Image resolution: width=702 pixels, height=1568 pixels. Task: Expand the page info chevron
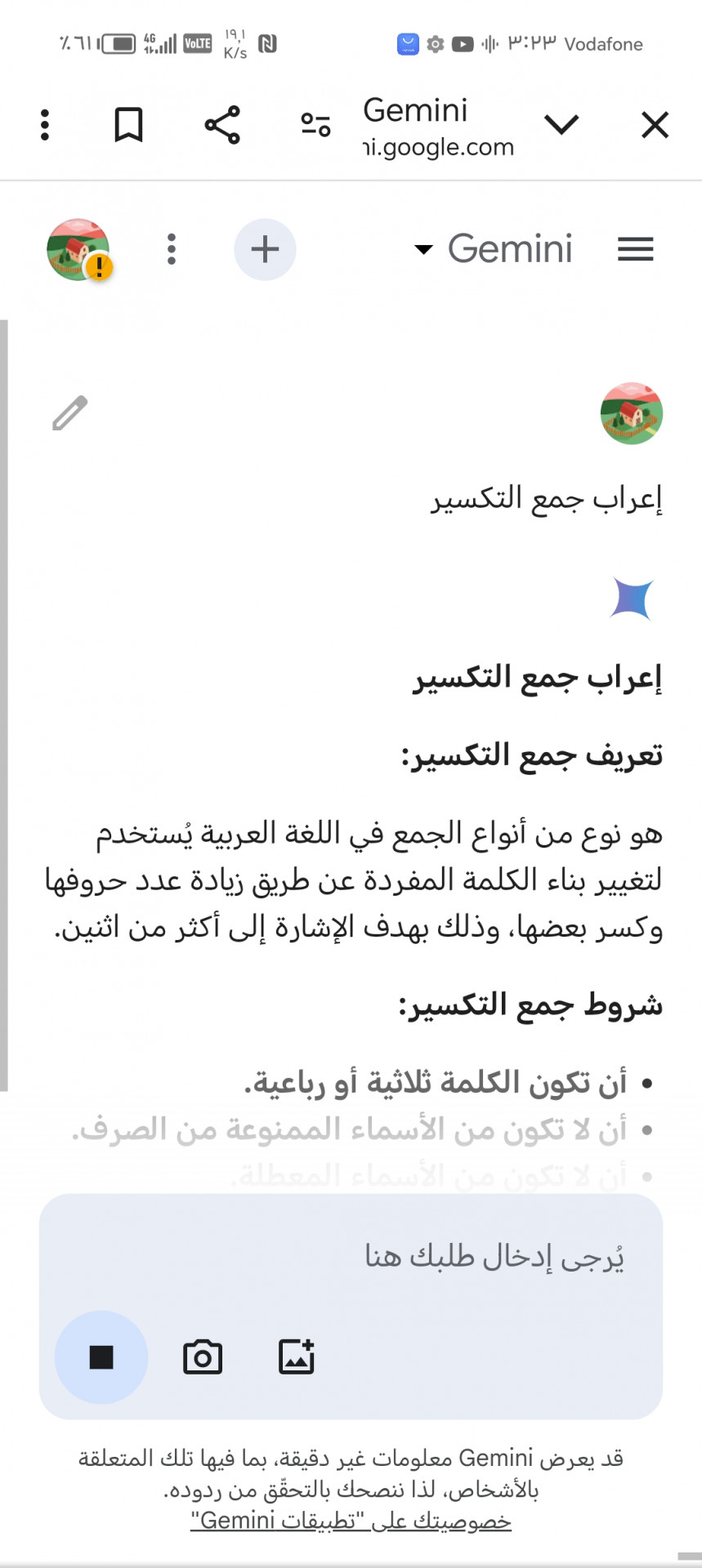tap(561, 125)
